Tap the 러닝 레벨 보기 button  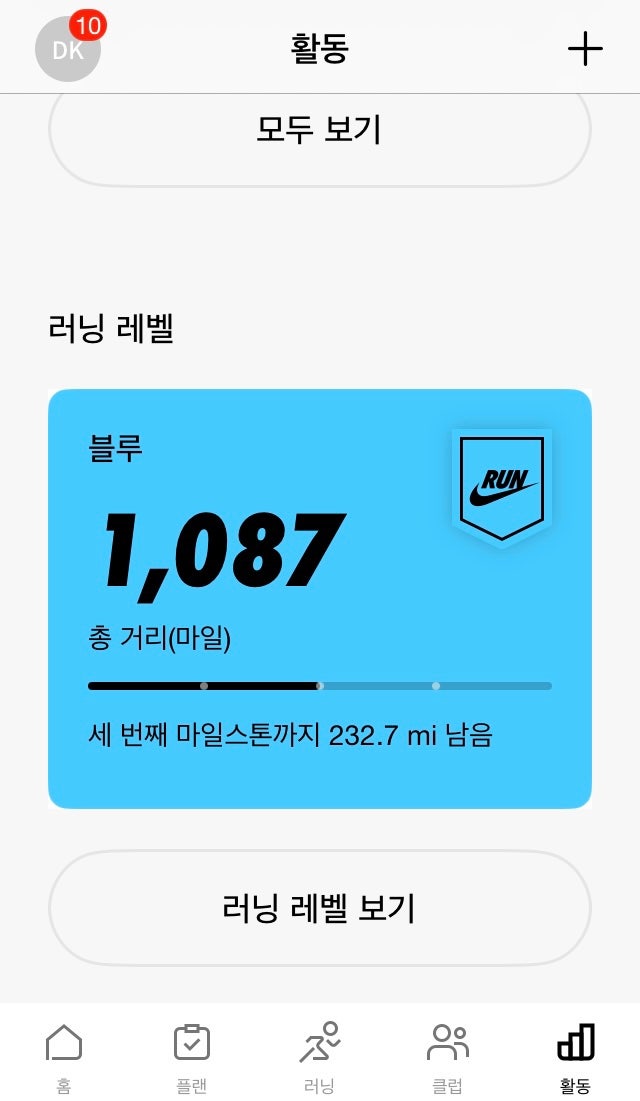[320, 908]
